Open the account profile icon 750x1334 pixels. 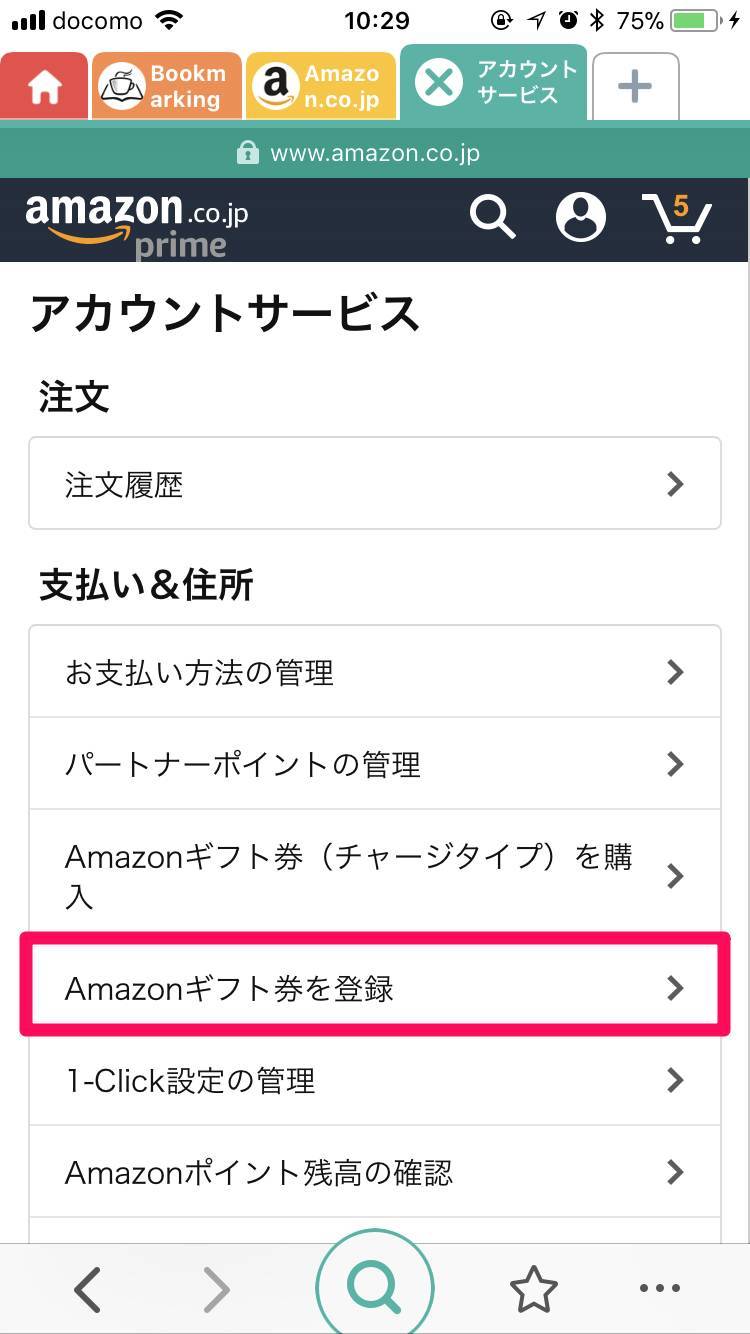pyautogui.click(x=581, y=217)
